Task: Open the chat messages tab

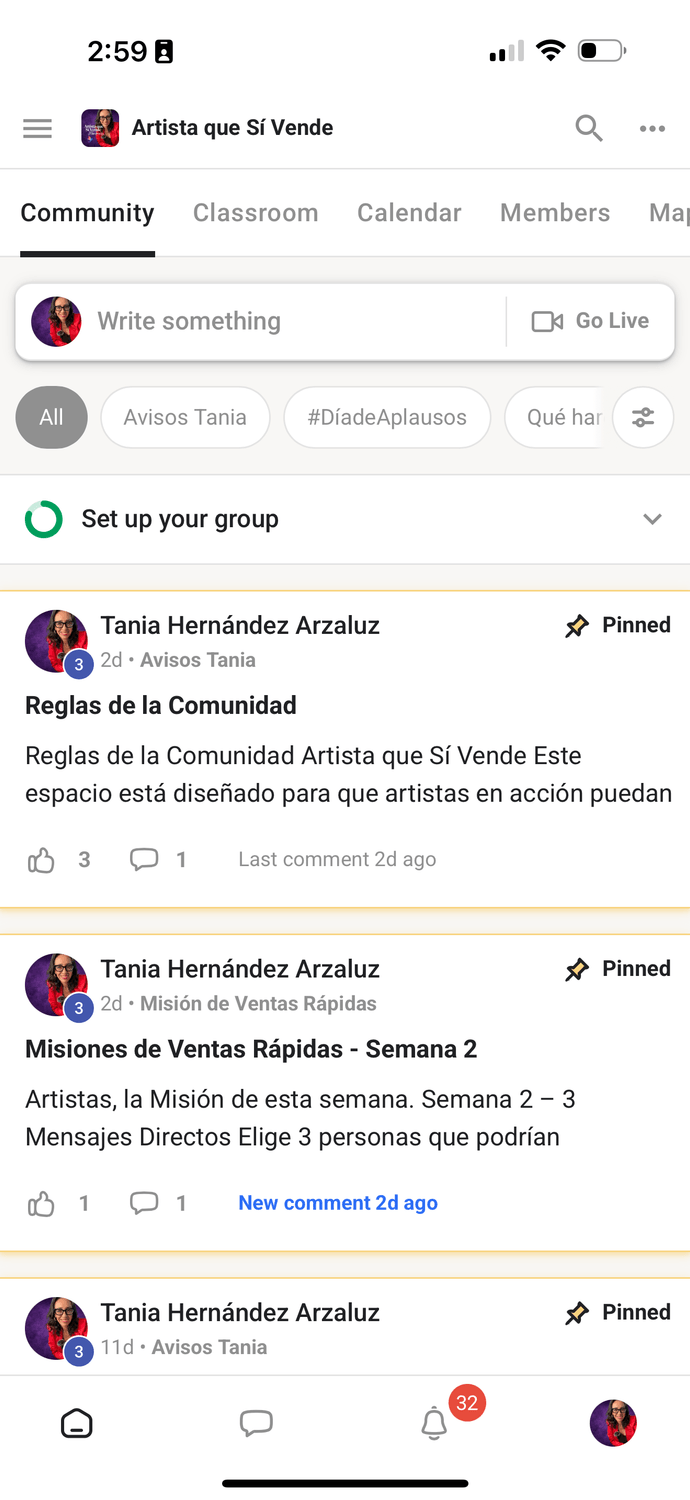Action: coord(256,1423)
